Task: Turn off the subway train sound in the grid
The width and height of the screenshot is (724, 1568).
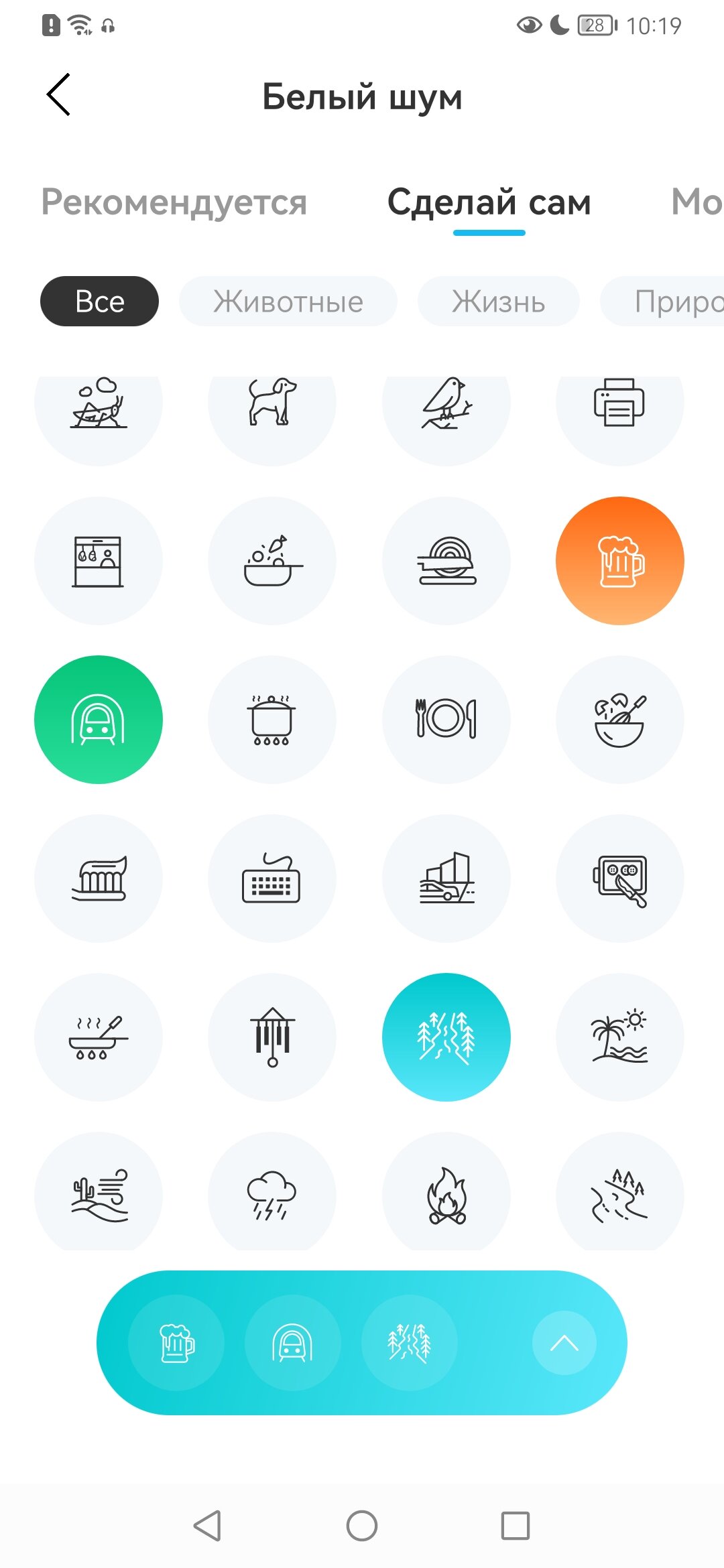Action: click(x=99, y=720)
